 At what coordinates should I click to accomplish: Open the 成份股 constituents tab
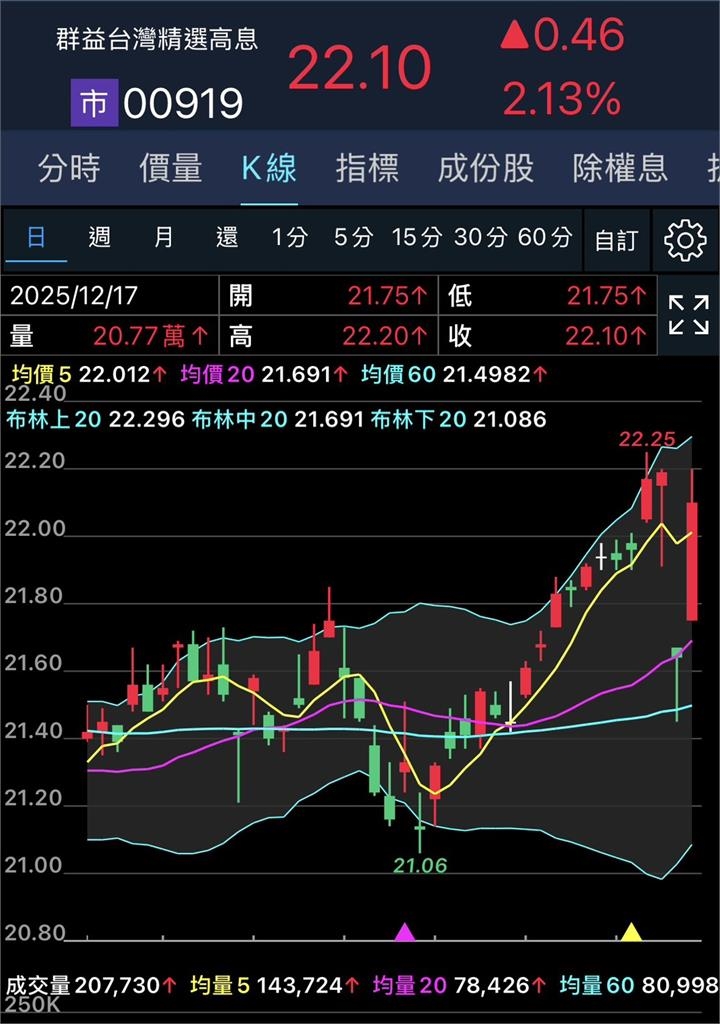(x=483, y=170)
